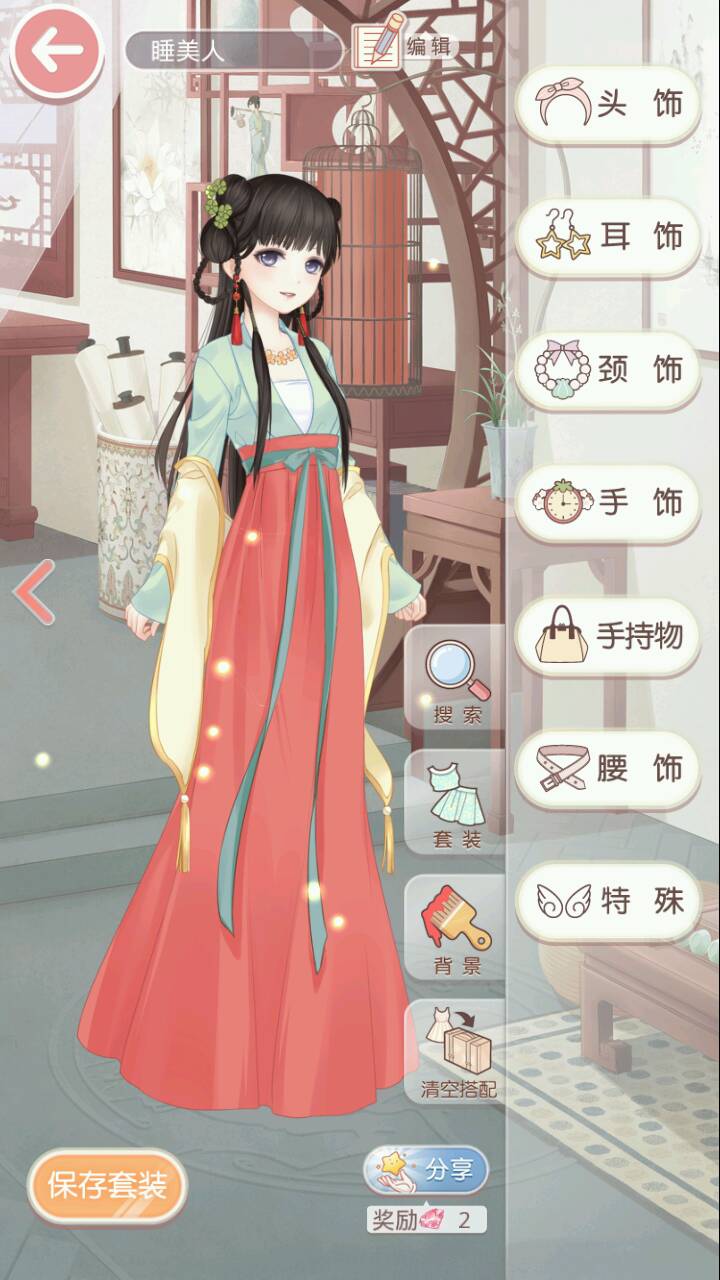720x1280 pixels.
Task: Change the 背景 background
Action: coord(457,930)
